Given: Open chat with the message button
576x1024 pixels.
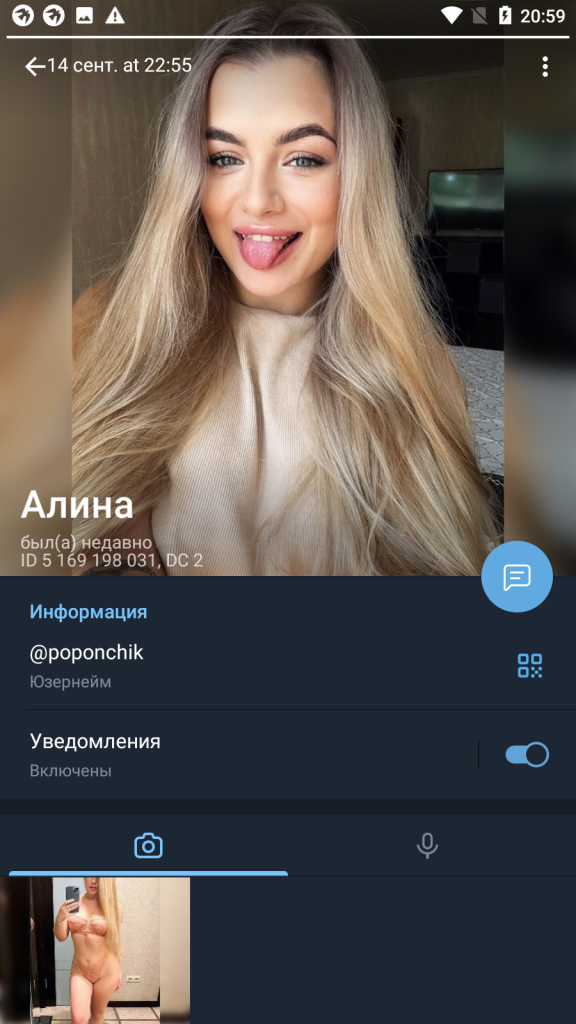Looking at the screenshot, I should pos(517,577).
